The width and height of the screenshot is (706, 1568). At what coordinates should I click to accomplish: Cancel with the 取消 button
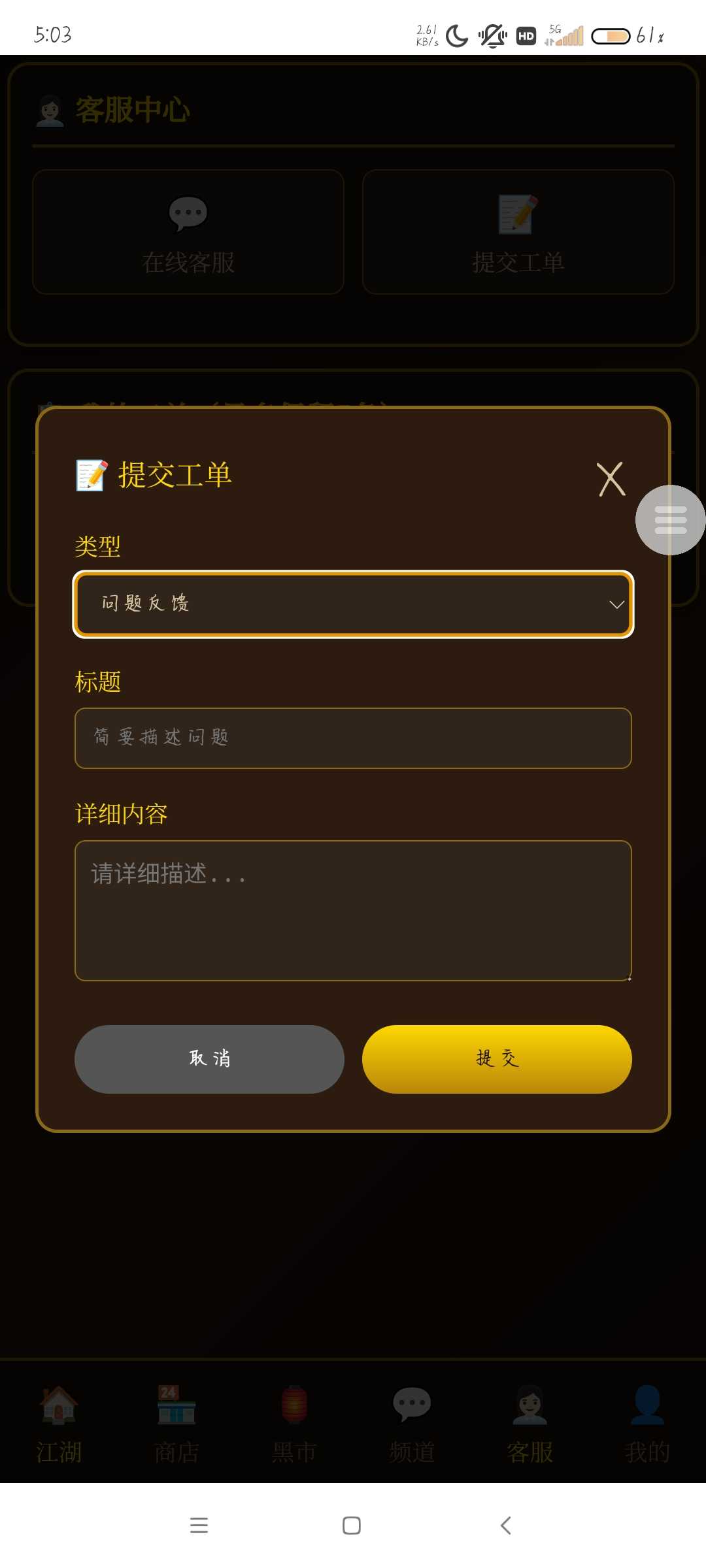coord(209,1059)
